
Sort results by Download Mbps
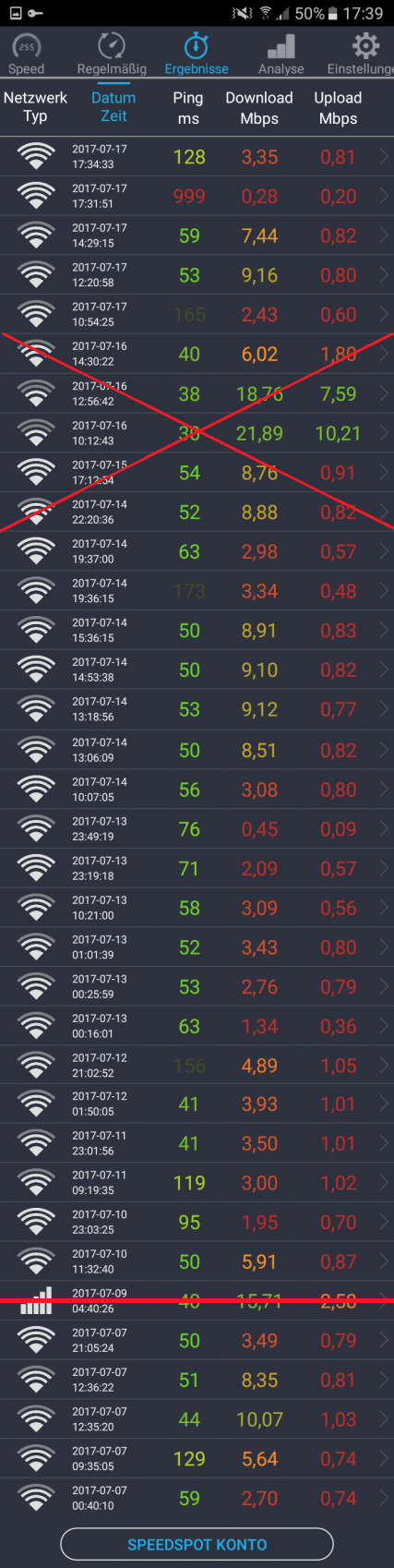tap(259, 107)
